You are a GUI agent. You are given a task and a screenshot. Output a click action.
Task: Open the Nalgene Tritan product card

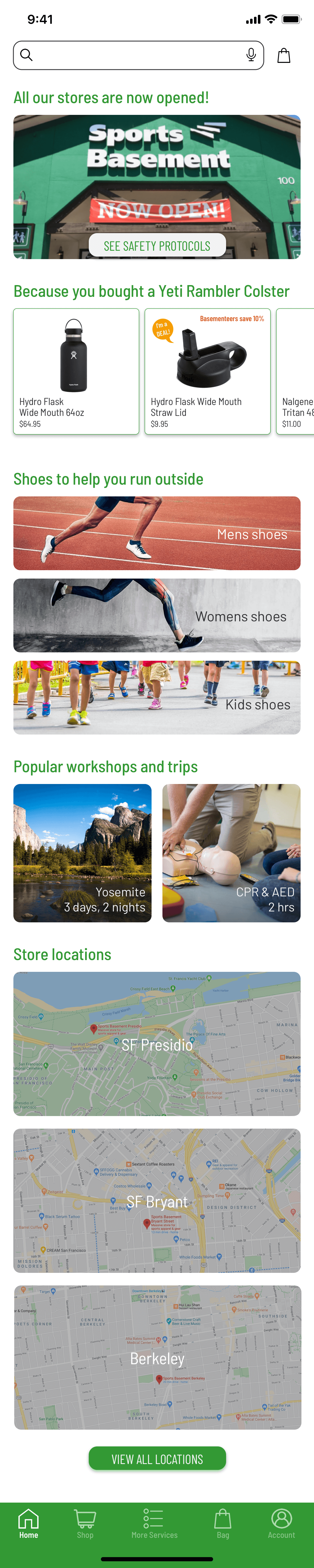click(x=296, y=371)
